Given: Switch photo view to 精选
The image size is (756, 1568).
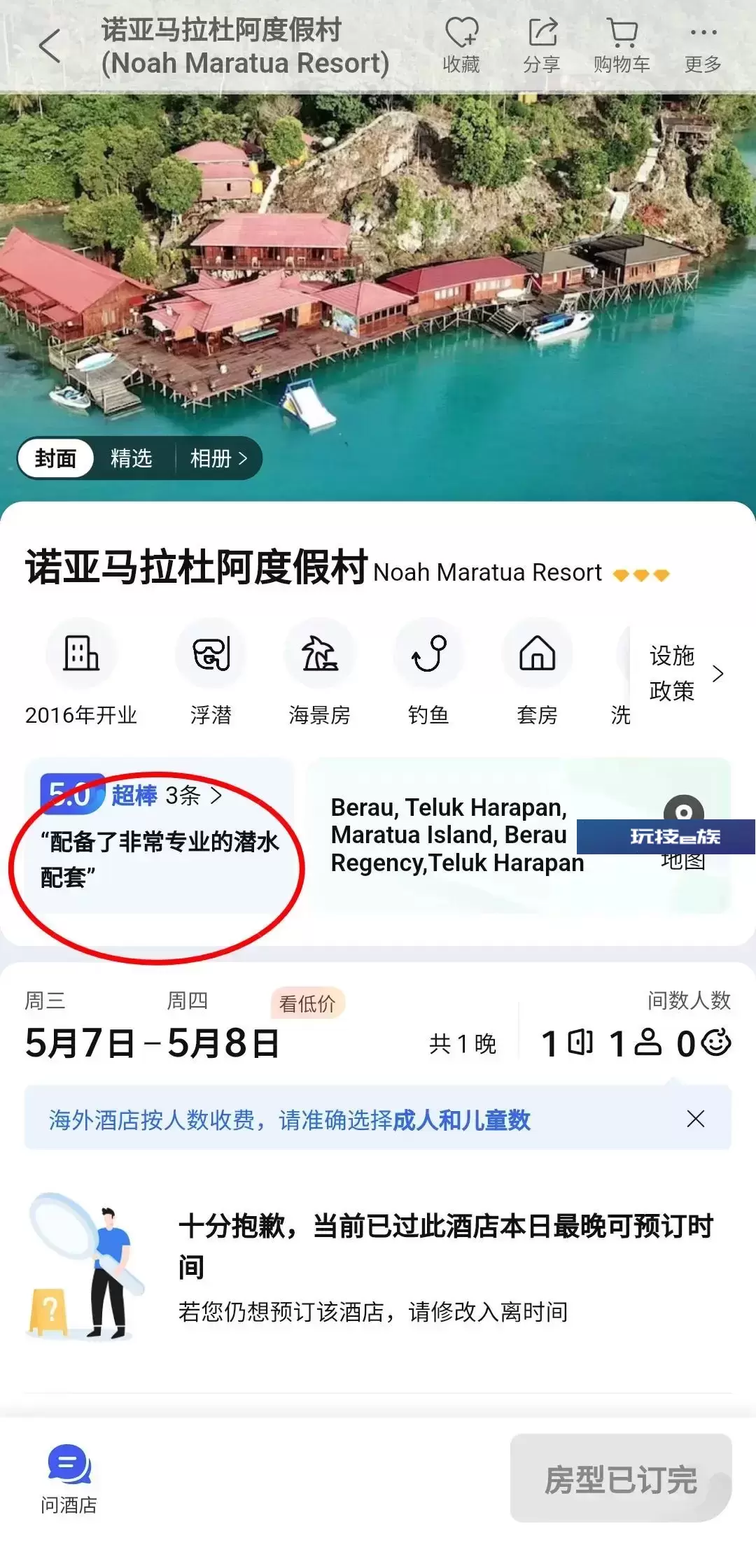Looking at the screenshot, I should [x=132, y=458].
